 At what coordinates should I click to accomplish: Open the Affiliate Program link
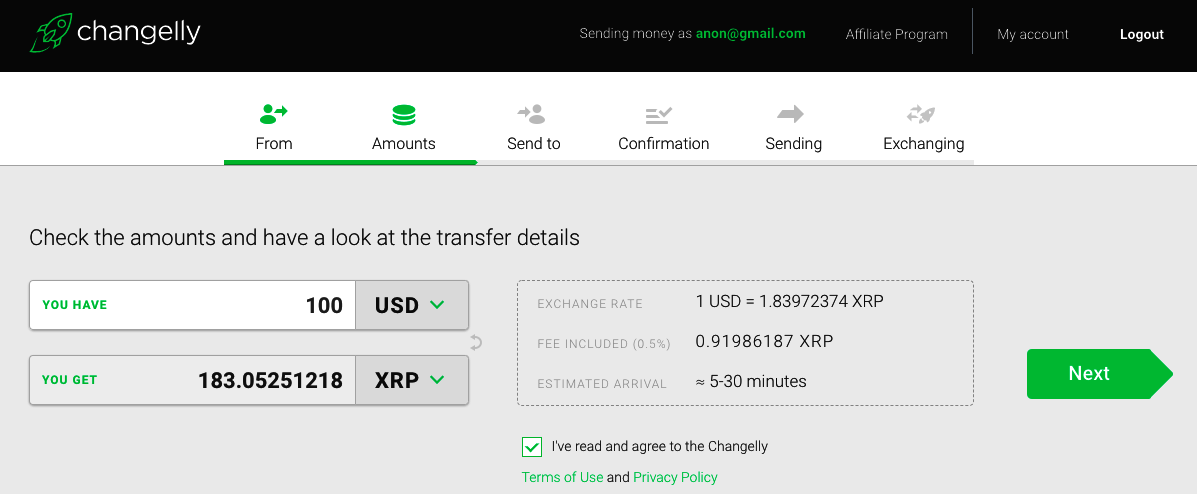coord(896,34)
